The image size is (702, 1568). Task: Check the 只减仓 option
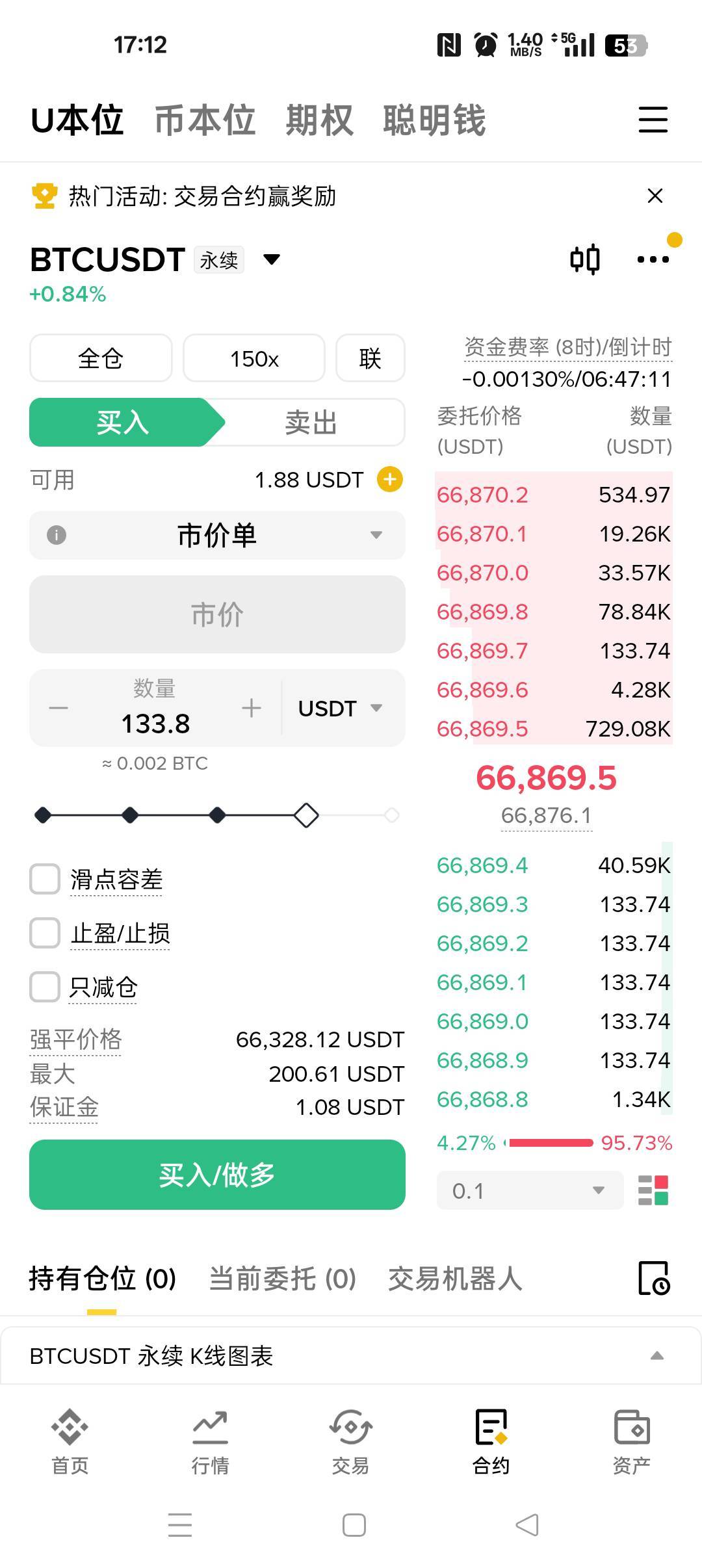point(45,987)
